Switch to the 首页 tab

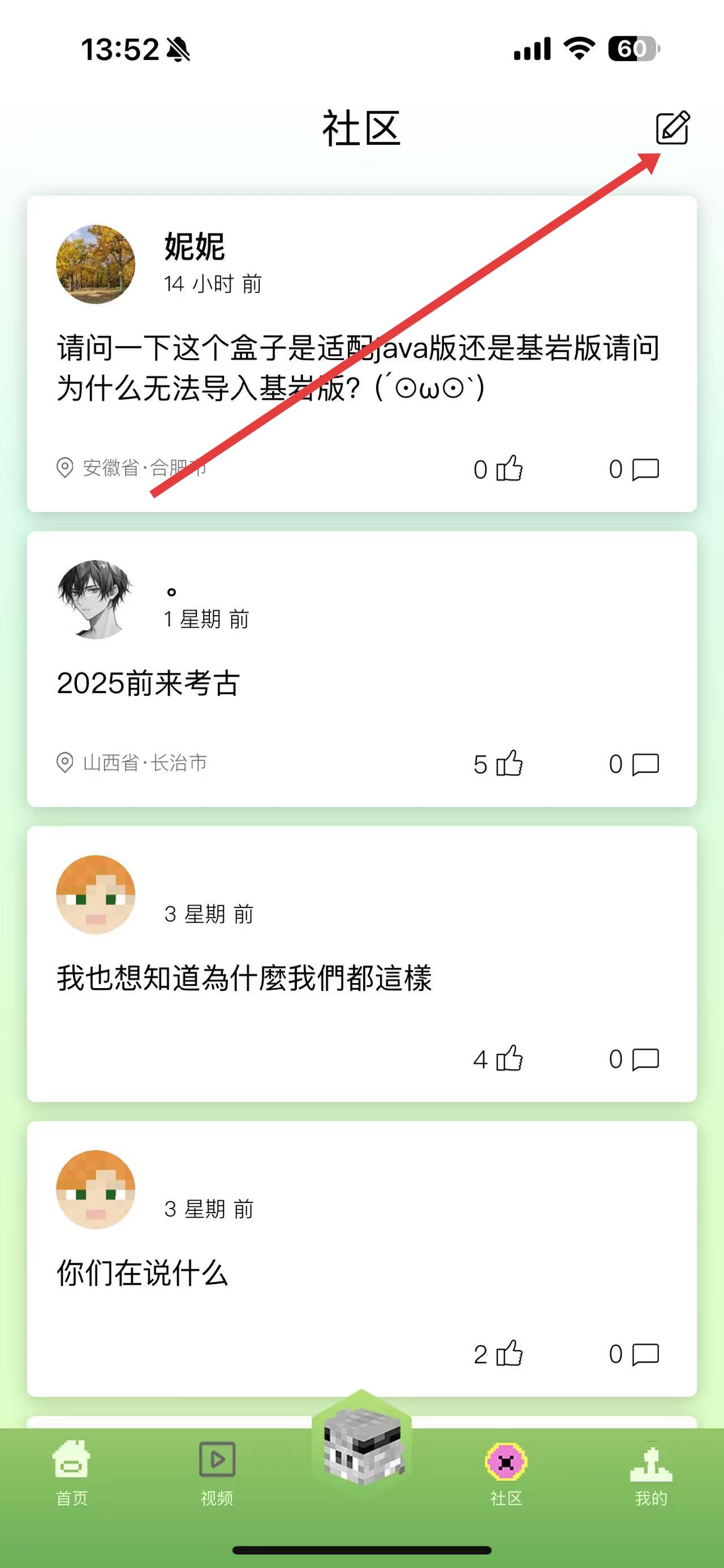click(x=72, y=1472)
